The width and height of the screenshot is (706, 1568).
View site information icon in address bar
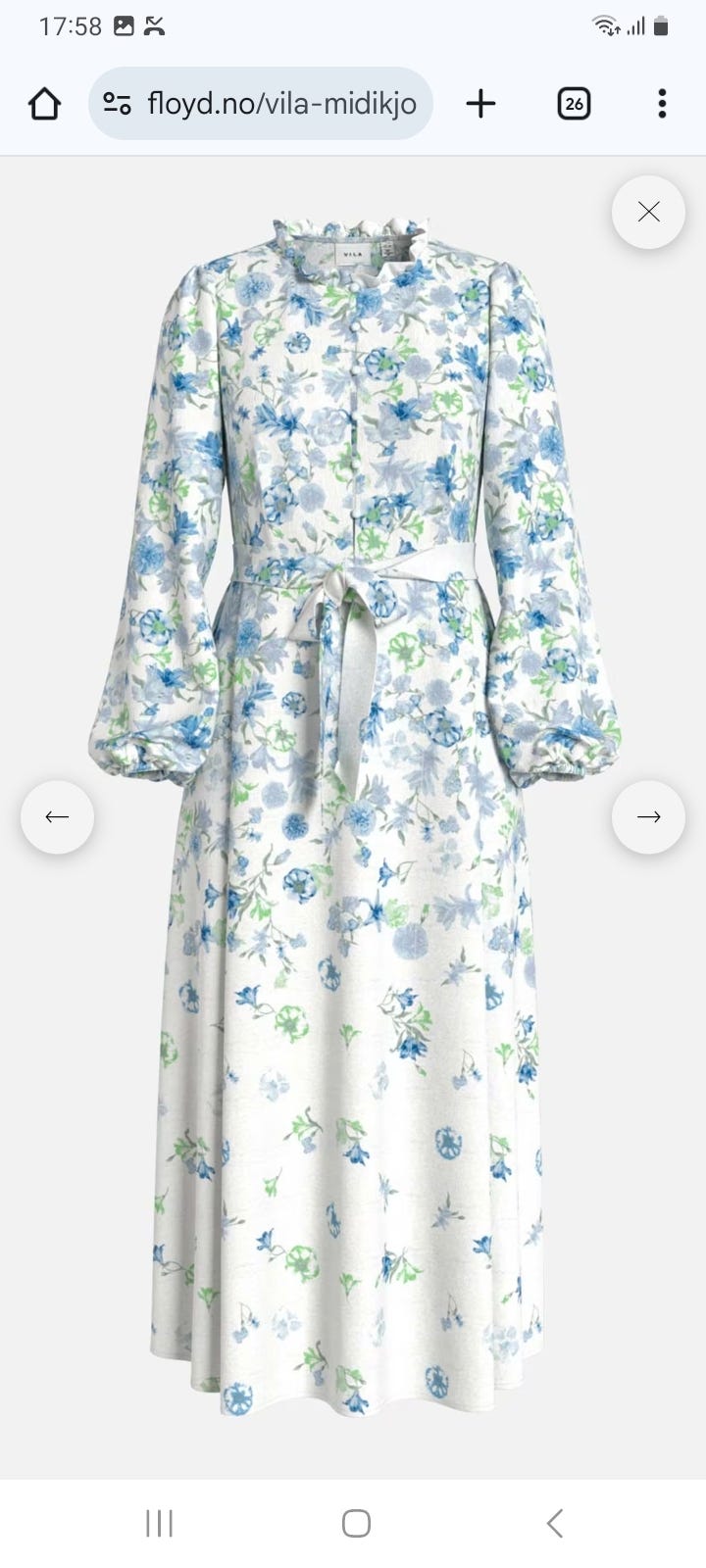click(x=118, y=104)
